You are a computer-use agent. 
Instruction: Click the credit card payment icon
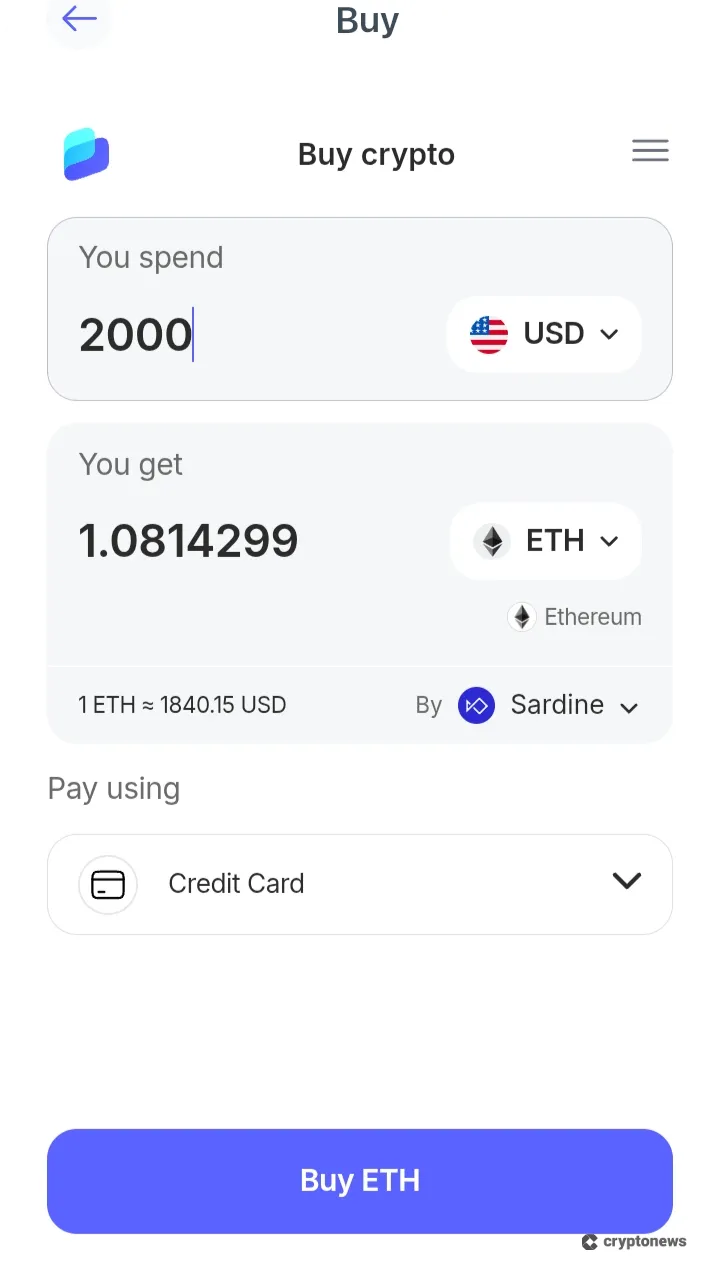coord(107,884)
